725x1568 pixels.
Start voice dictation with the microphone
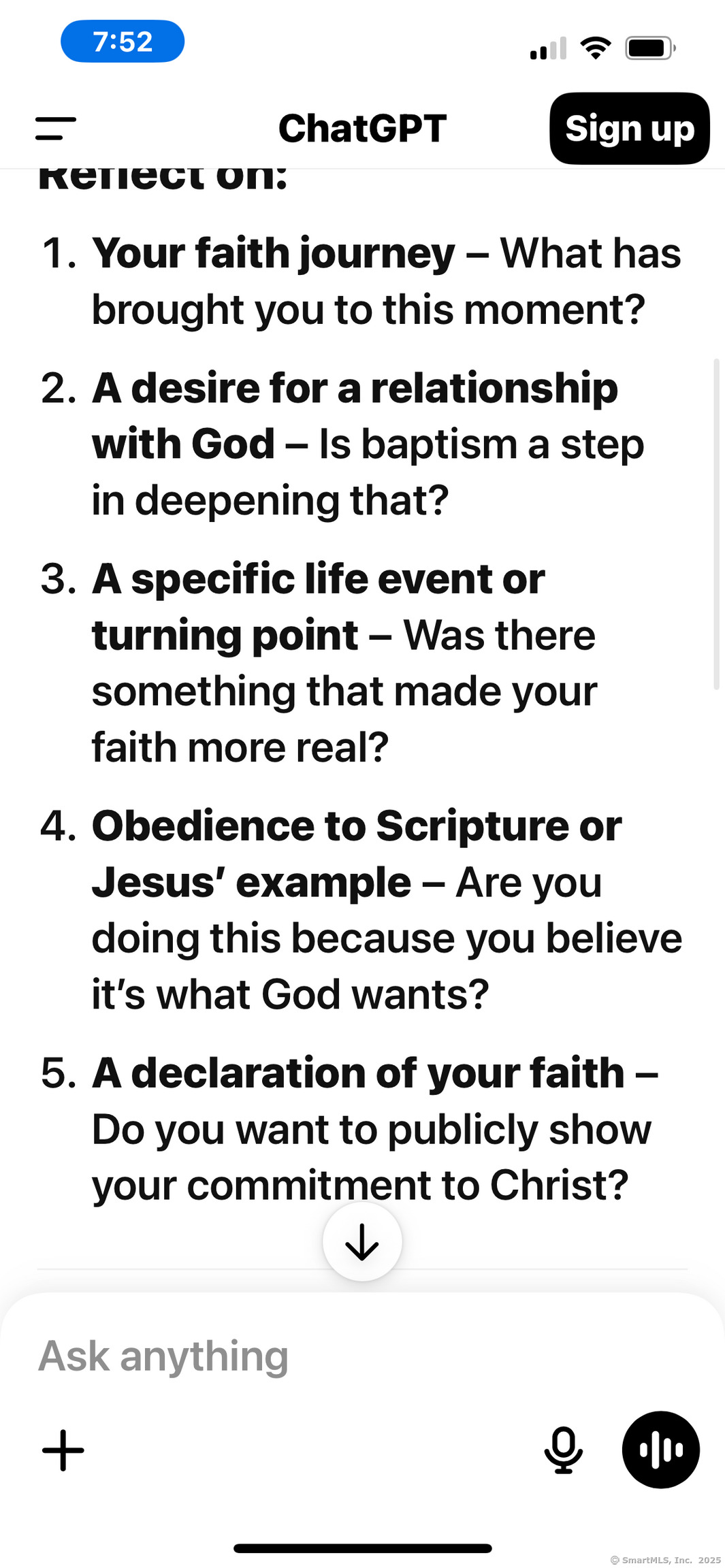564,1450
